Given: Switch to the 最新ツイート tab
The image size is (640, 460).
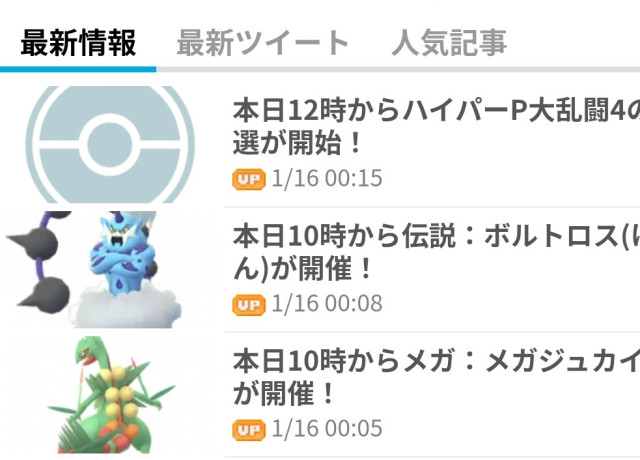Looking at the screenshot, I should point(263,43).
